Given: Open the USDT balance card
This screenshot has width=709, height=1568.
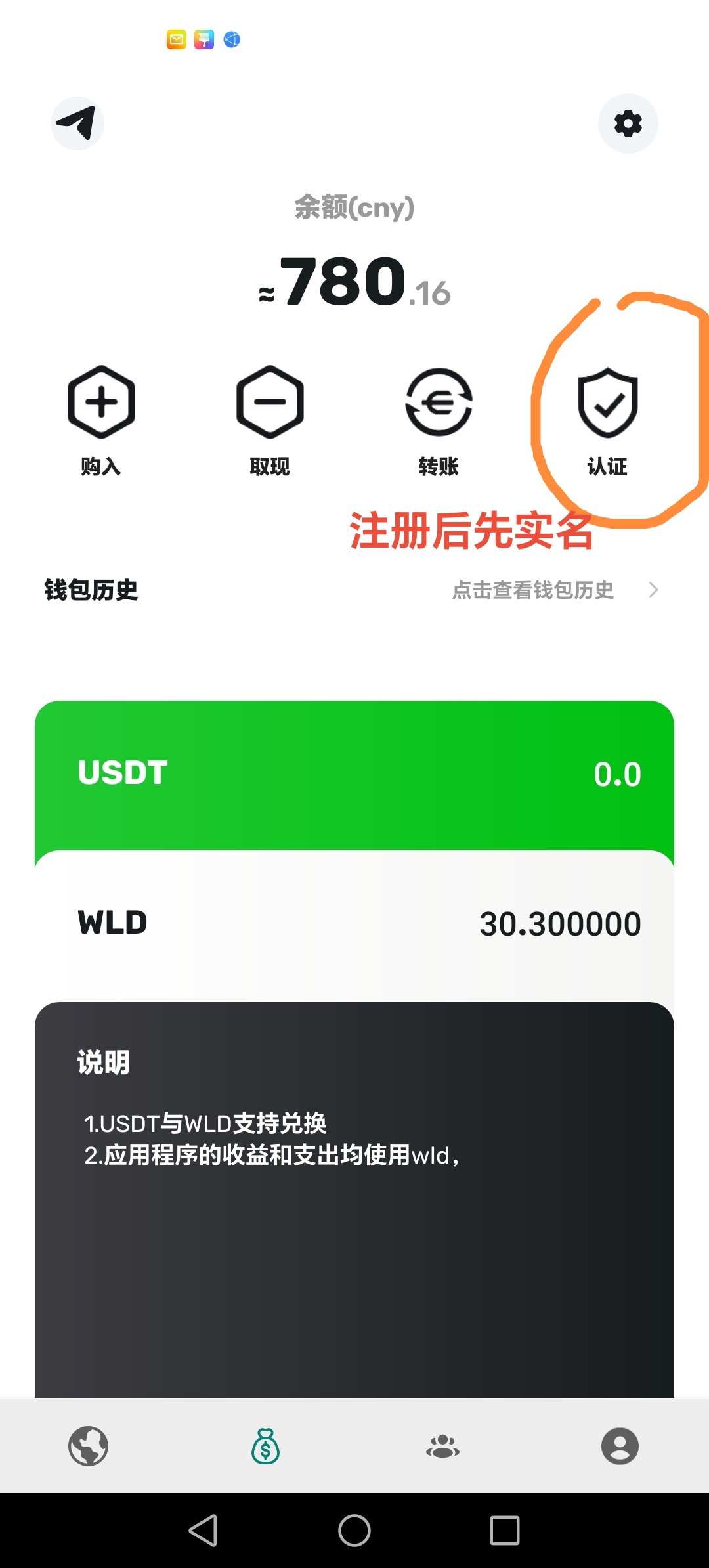Looking at the screenshot, I should point(354,775).
